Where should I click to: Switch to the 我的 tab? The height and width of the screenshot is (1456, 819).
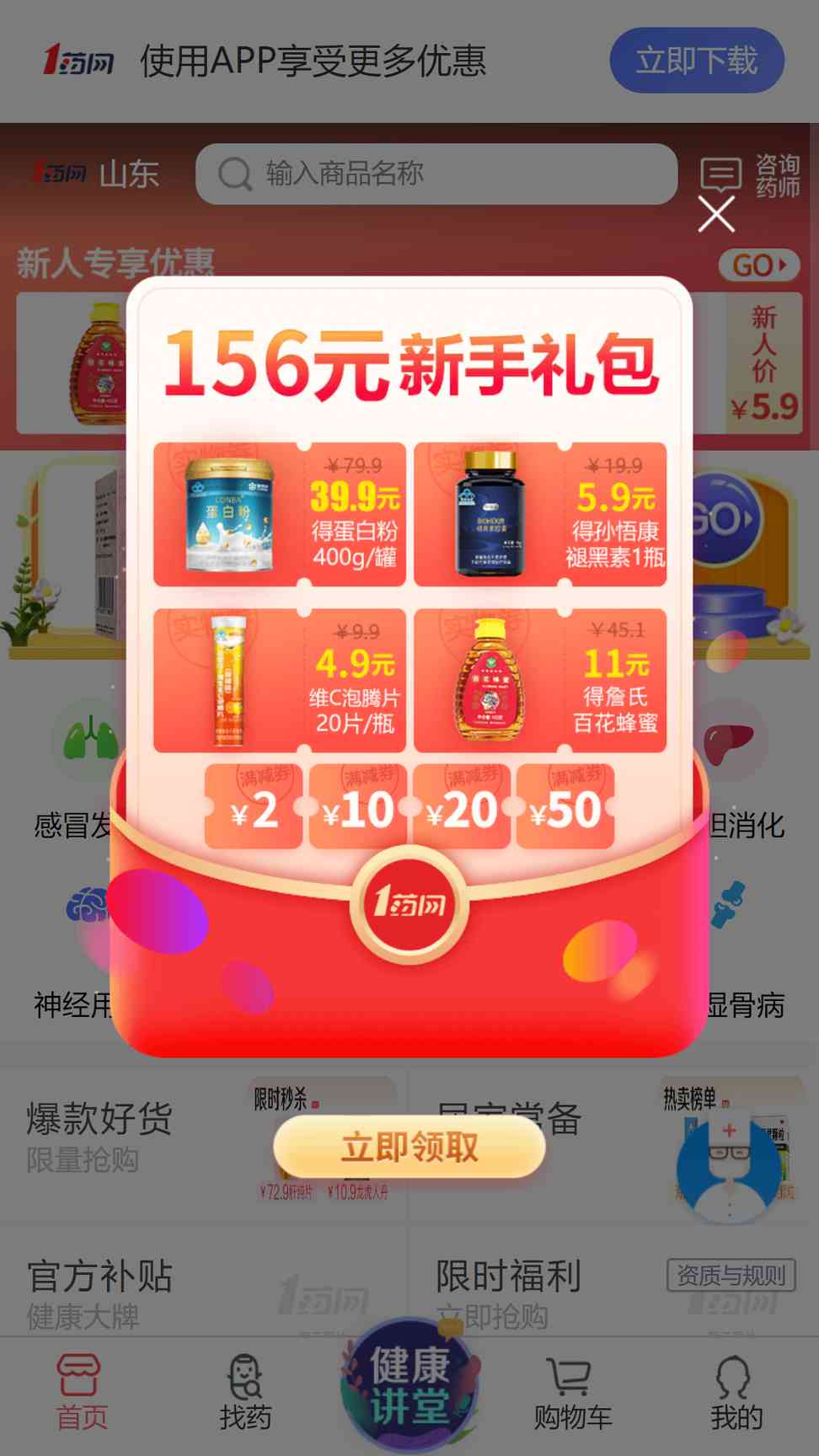pyautogui.click(x=736, y=1392)
